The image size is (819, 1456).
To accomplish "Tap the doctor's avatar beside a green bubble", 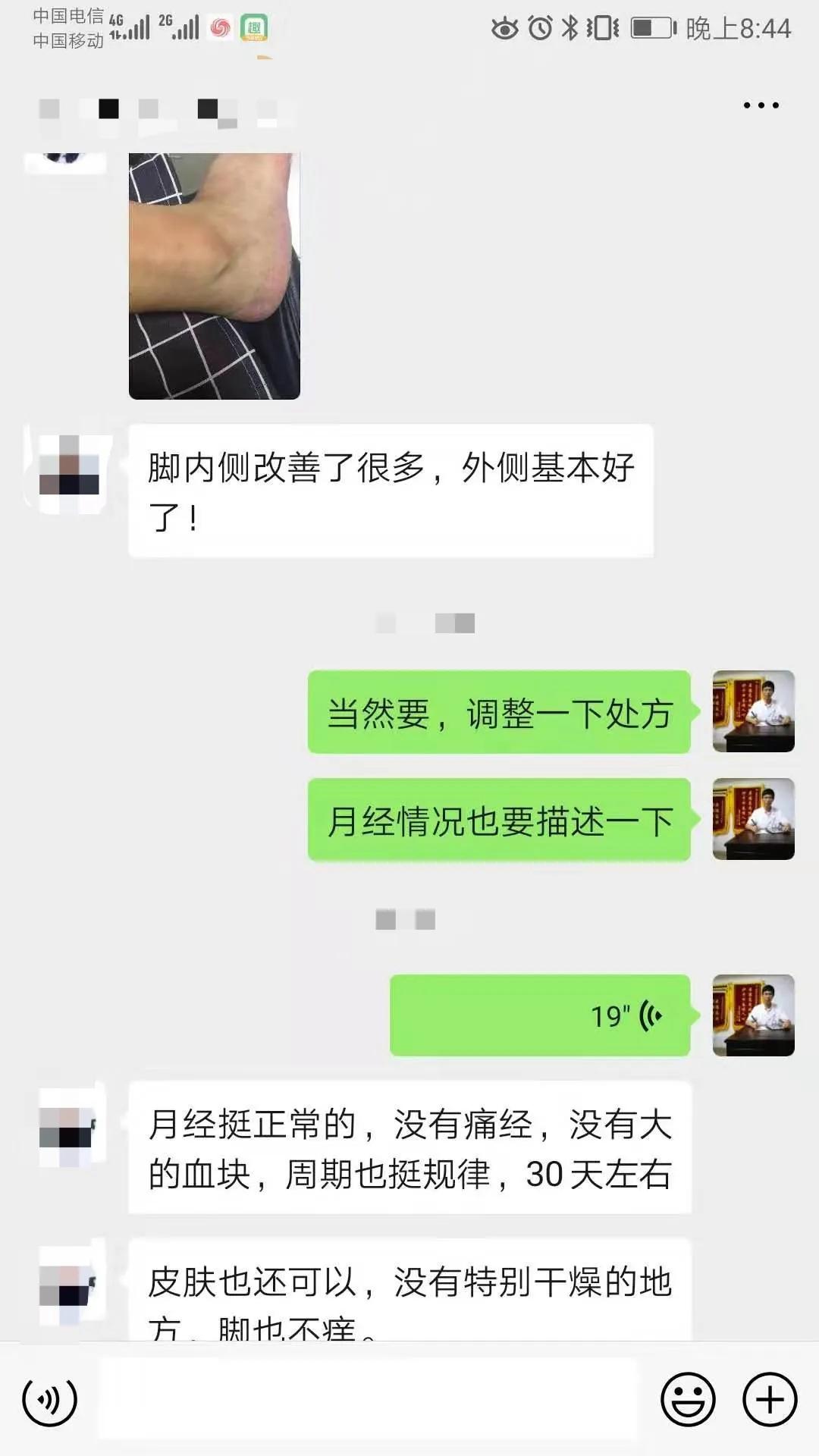I will click(x=753, y=713).
